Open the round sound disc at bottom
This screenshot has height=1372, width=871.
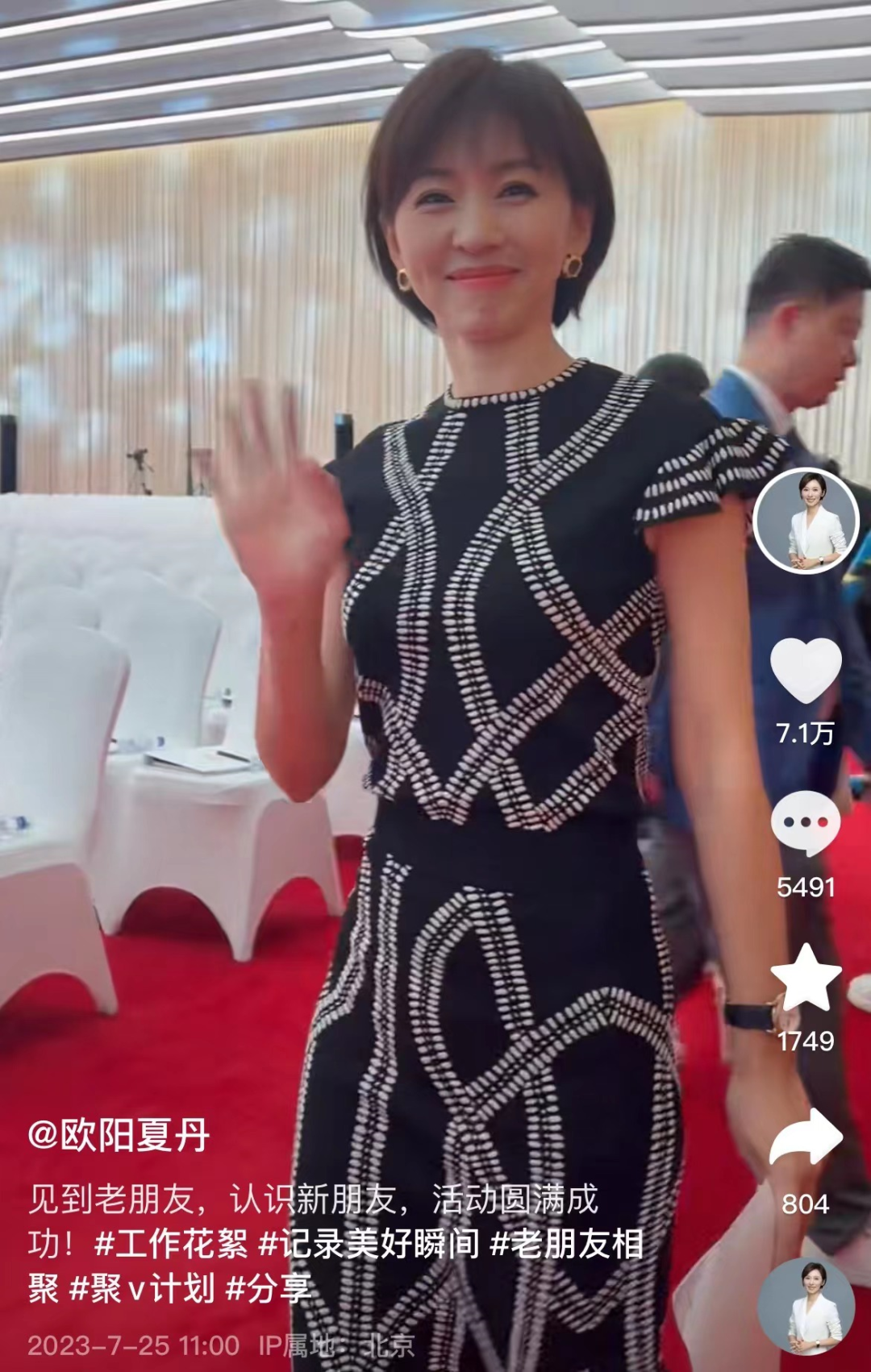click(x=806, y=1306)
